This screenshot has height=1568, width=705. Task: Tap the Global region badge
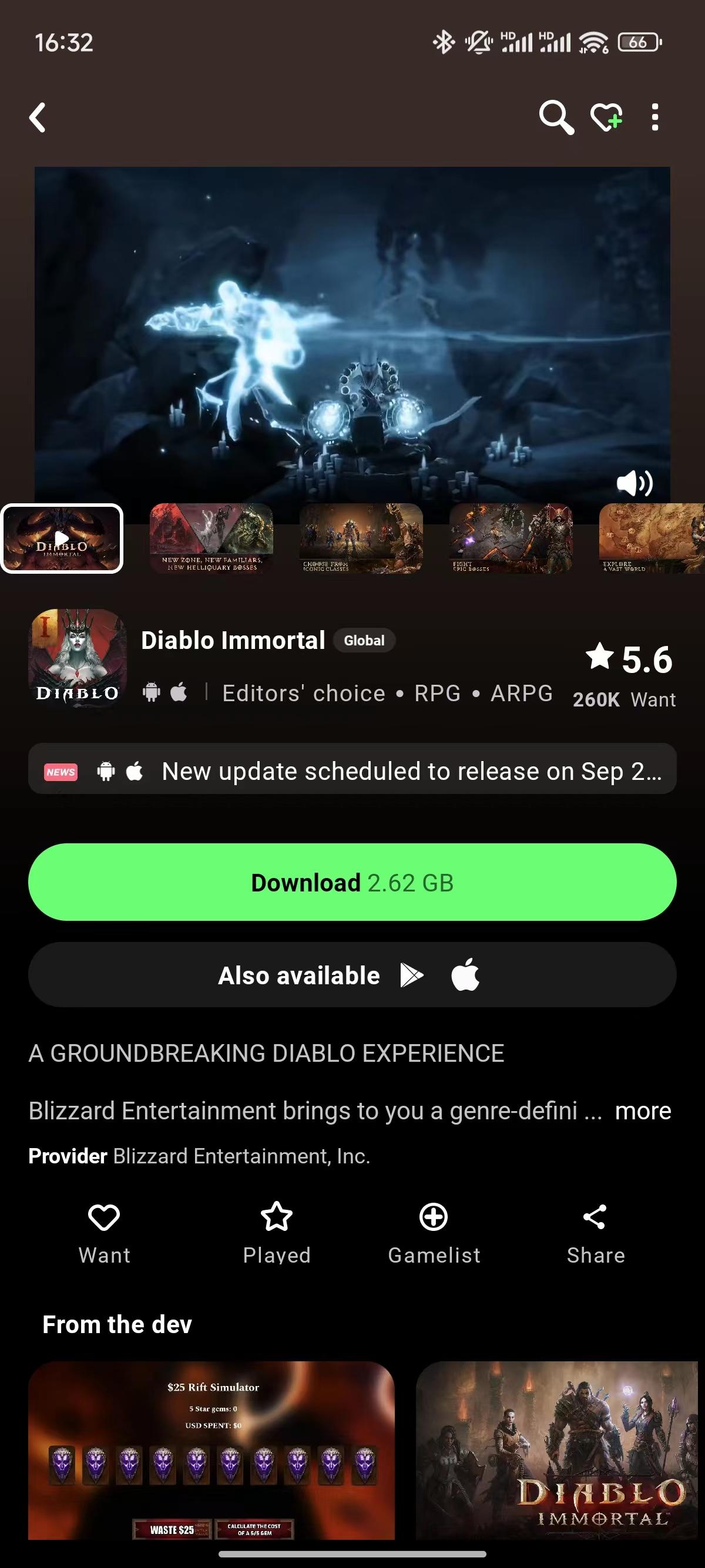click(x=364, y=640)
